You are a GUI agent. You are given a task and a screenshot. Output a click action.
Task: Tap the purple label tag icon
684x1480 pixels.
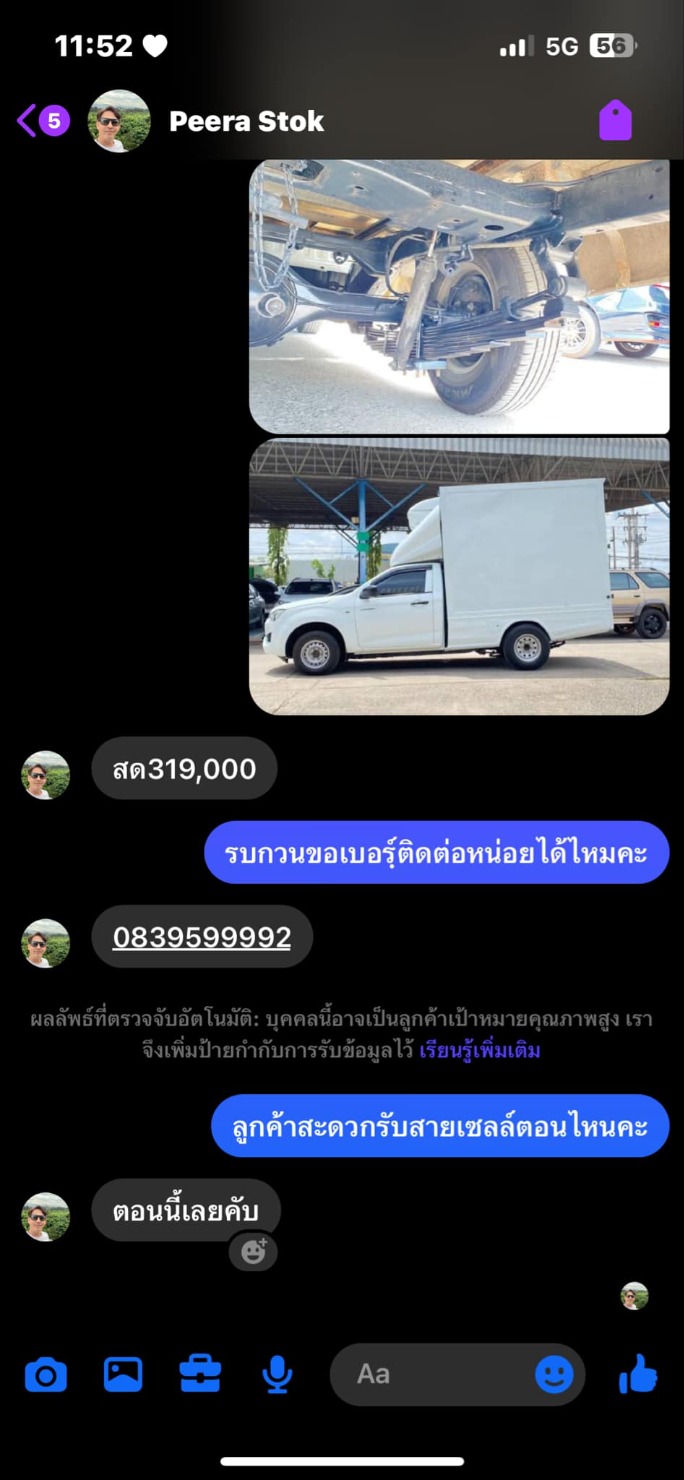point(615,121)
